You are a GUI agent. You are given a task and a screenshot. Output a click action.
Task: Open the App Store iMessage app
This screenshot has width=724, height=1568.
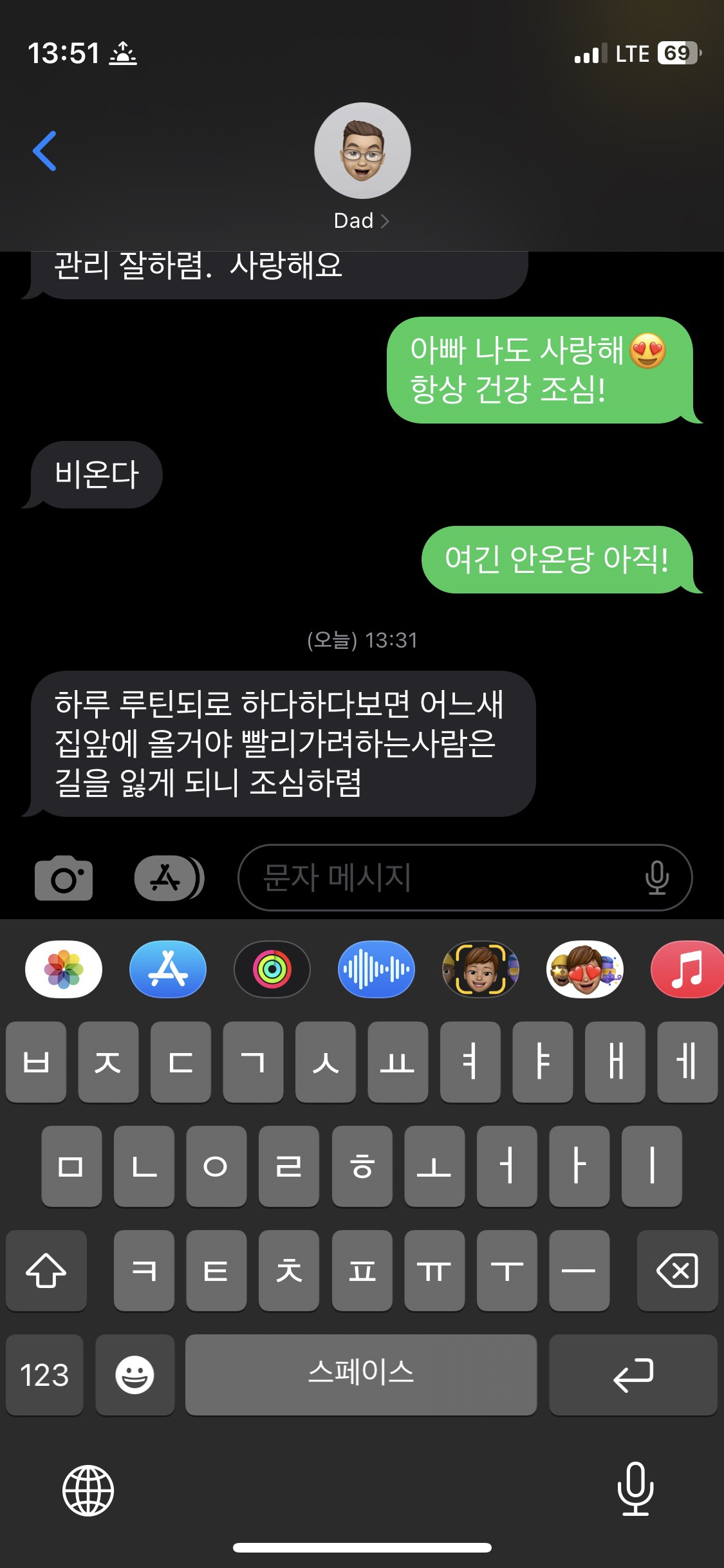(168, 969)
